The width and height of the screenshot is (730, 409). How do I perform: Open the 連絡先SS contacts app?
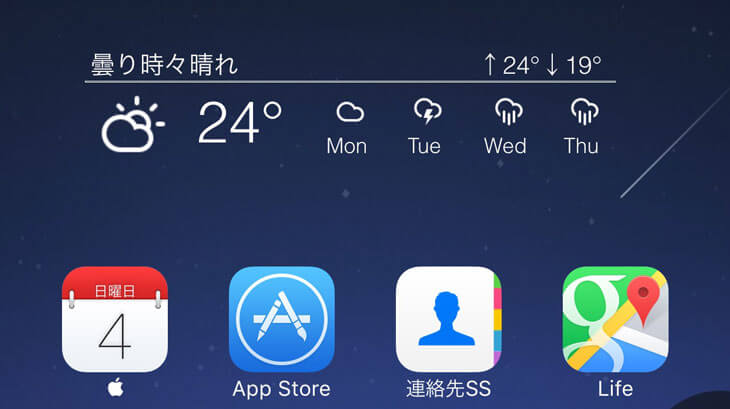[x=448, y=319]
